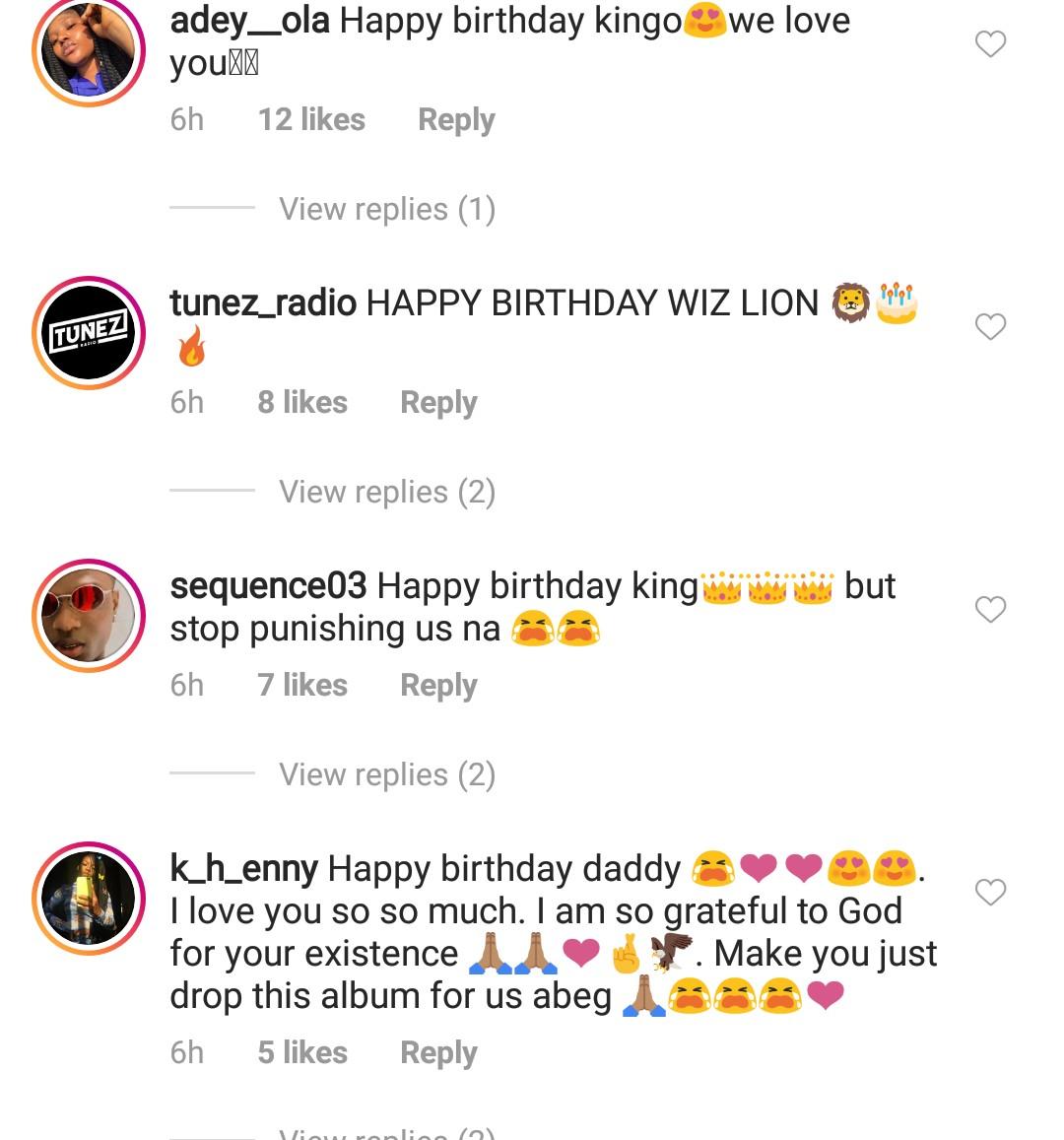Screen dimensions: 1064x1140
Task: Open sequence03's profile picture
Action: [89, 616]
